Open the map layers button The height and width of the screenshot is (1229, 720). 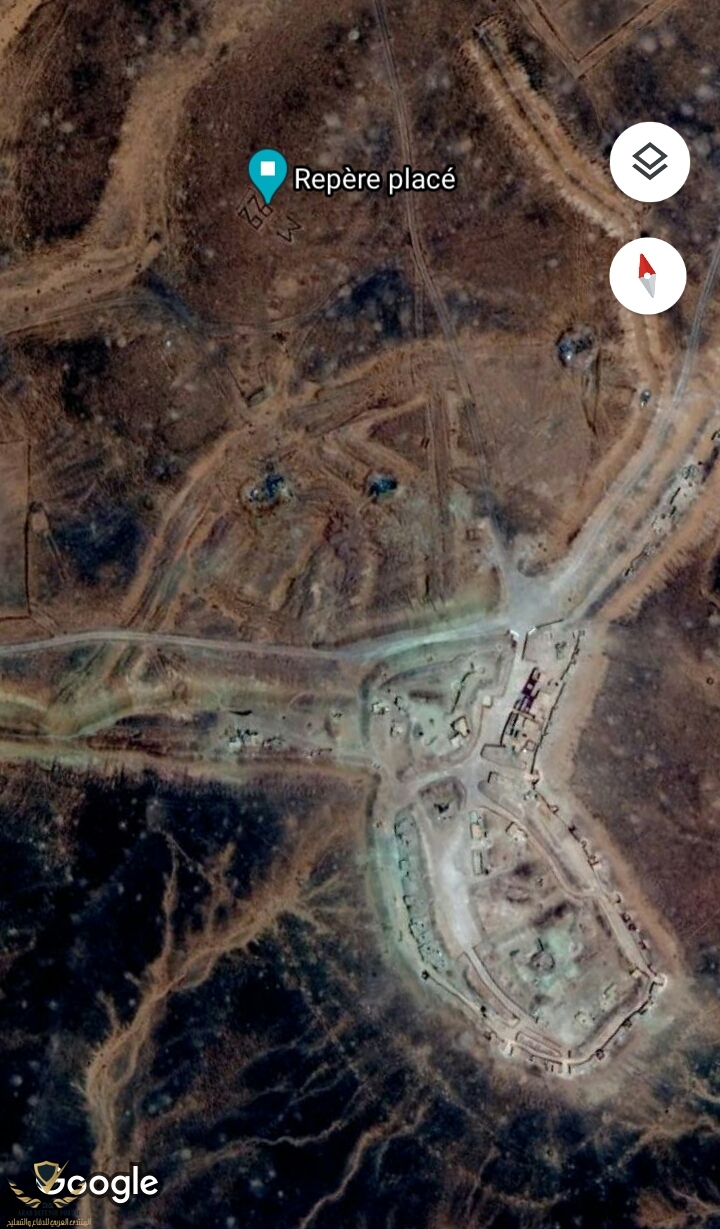tap(649, 162)
